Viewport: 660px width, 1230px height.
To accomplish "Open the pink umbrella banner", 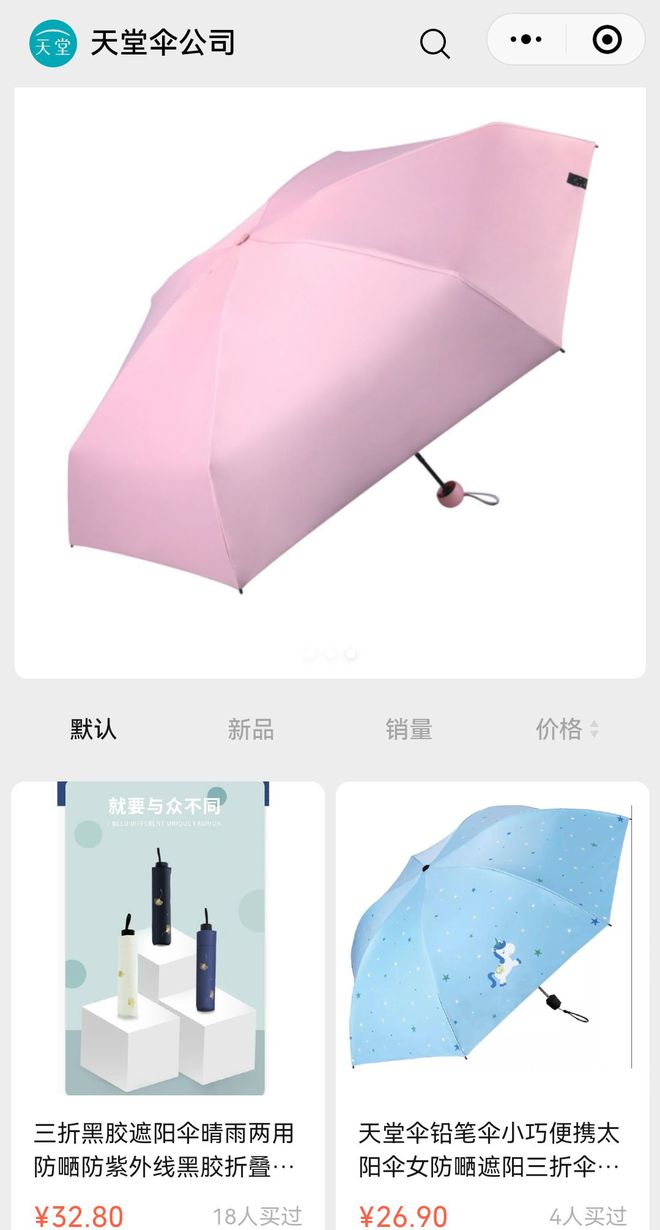I will point(330,380).
